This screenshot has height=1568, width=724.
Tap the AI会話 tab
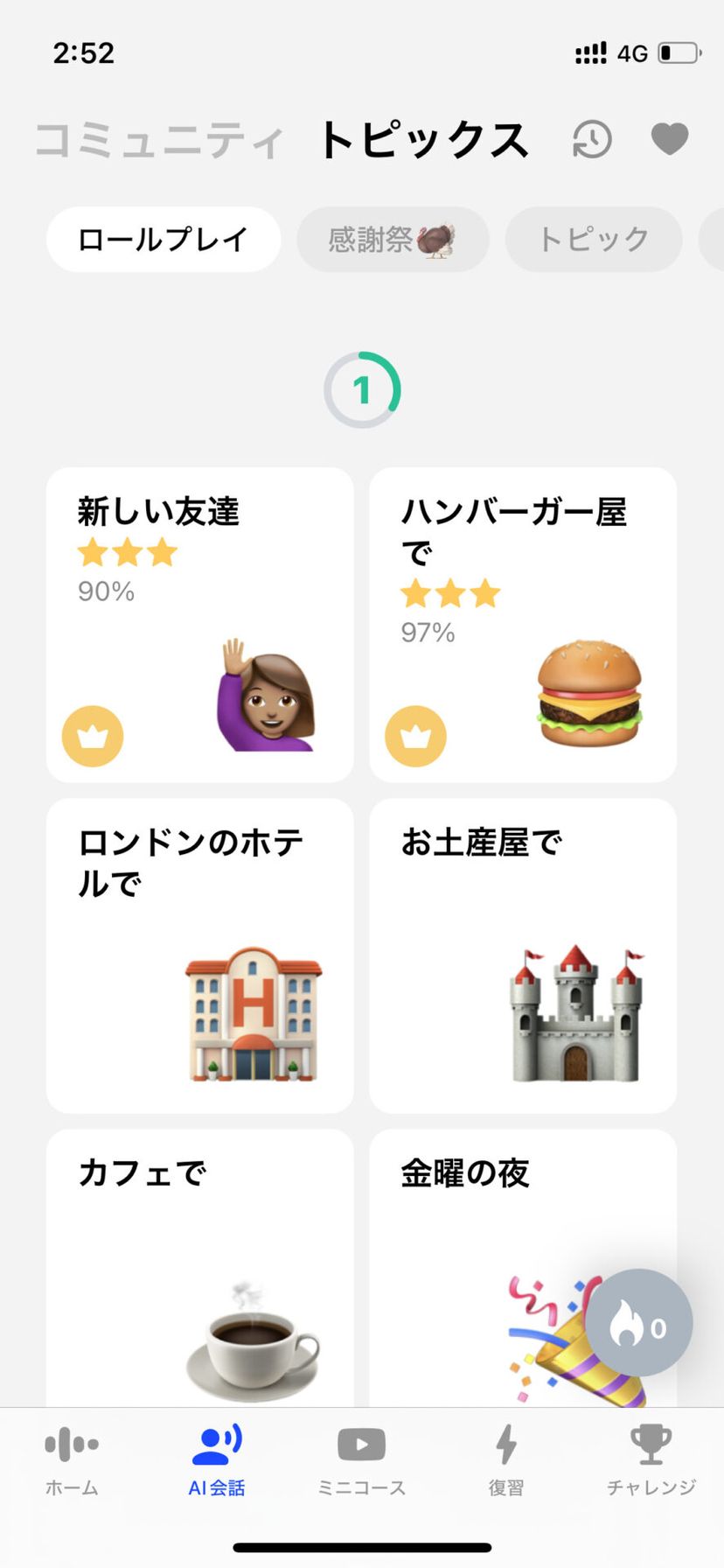point(217,1463)
